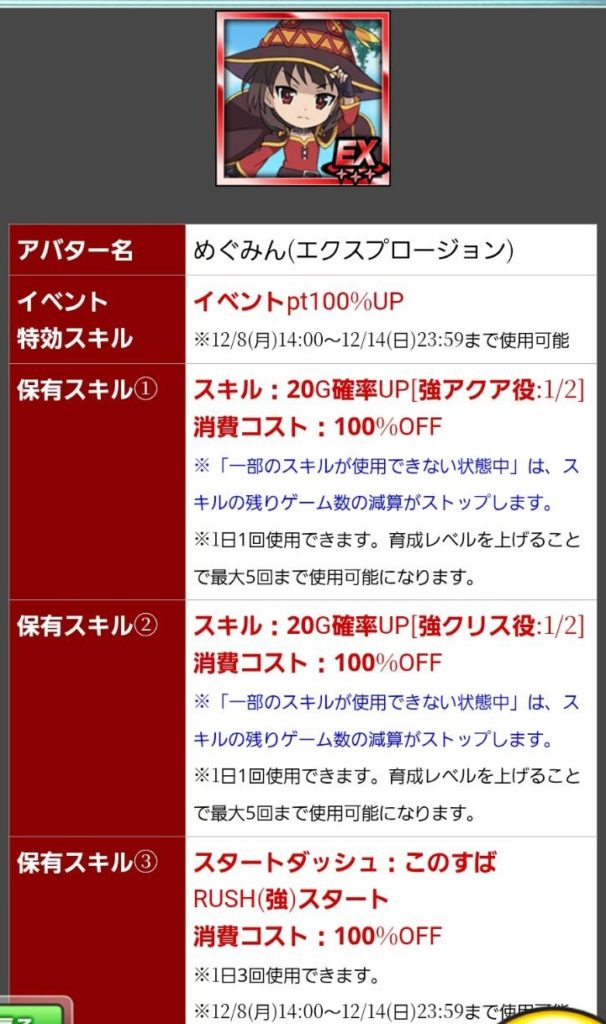Tap the green button at the bottom-left corner
Viewport: 606px width, 1024px height.
point(32,1011)
